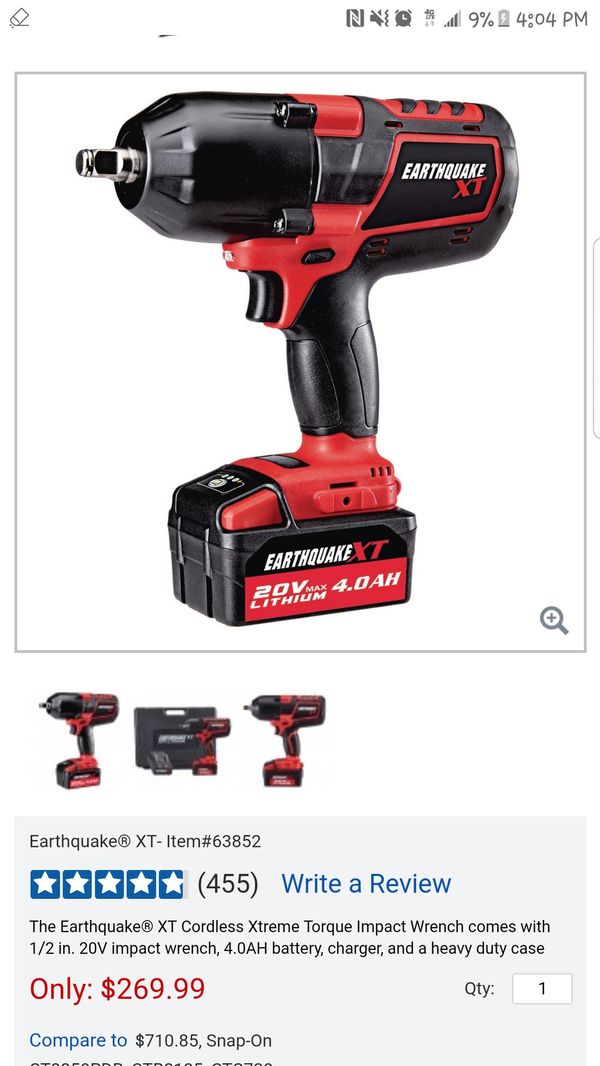The image size is (600, 1066).
Task: Open the main impact wrench product image
Action: pyautogui.click(x=300, y=362)
